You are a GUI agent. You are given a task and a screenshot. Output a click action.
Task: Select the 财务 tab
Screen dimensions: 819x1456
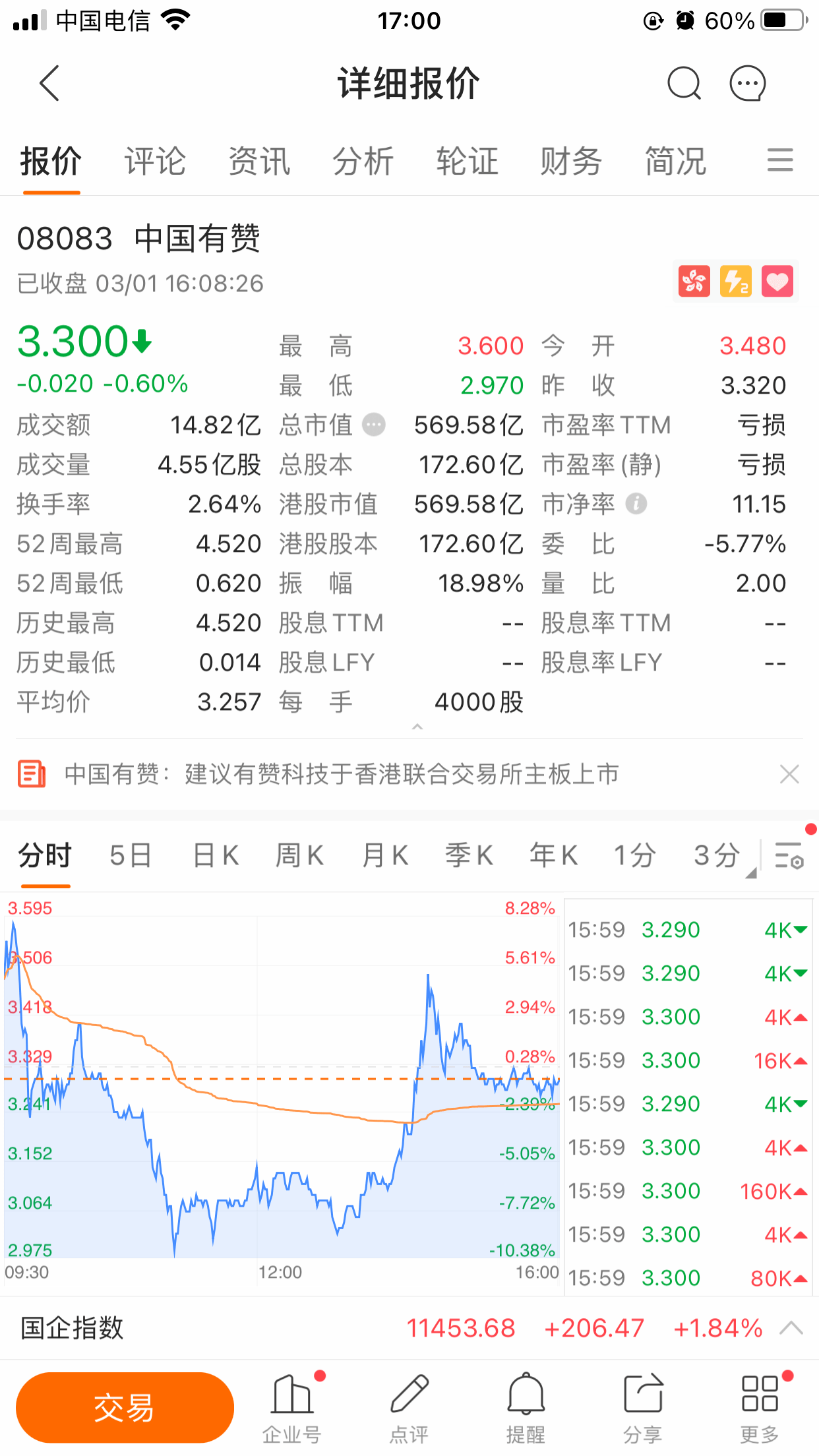[571, 161]
